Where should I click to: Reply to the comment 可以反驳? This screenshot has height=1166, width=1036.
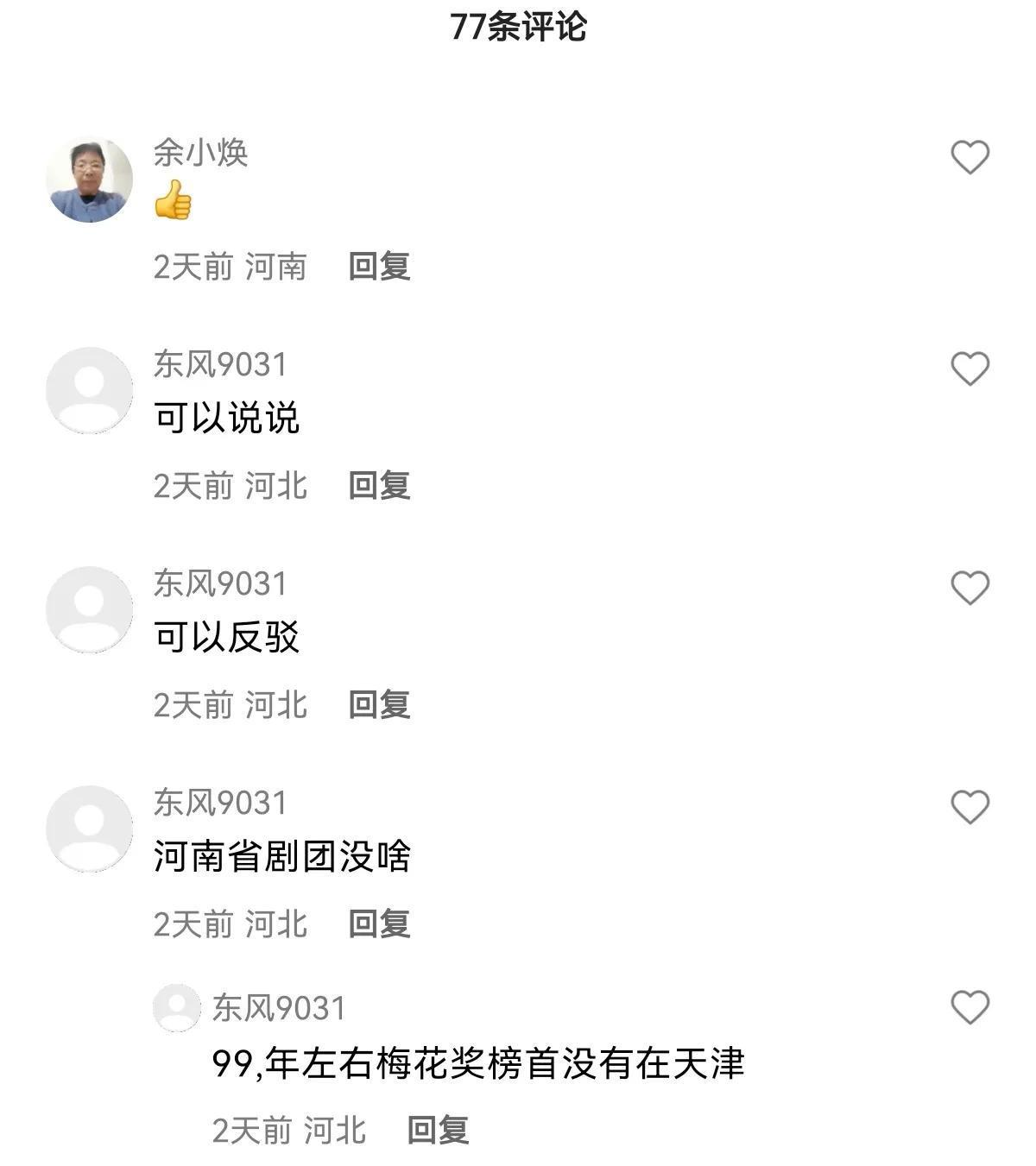pyautogui.click(x=379, y=705)
